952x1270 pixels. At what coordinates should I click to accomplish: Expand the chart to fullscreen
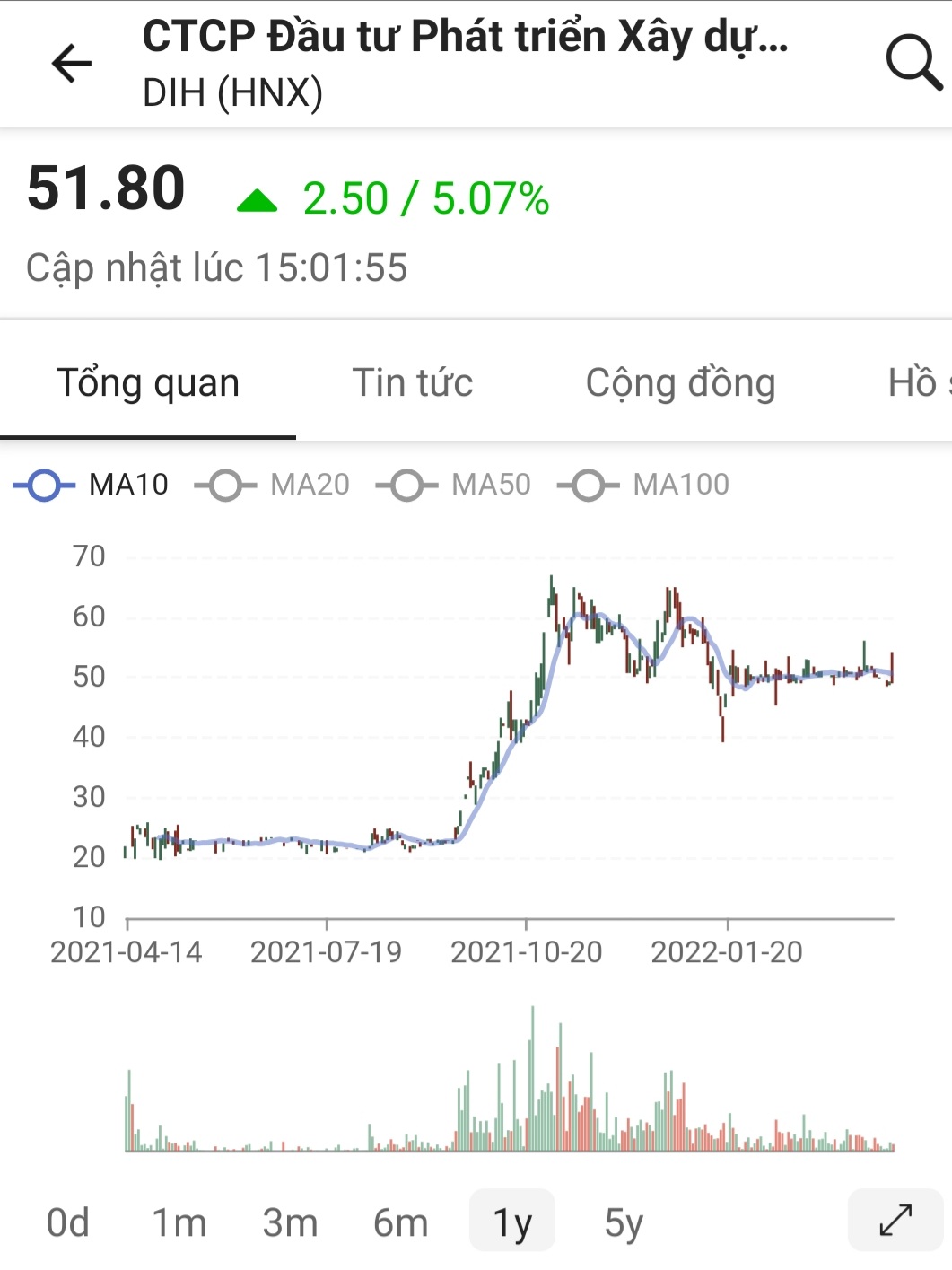895,1220
